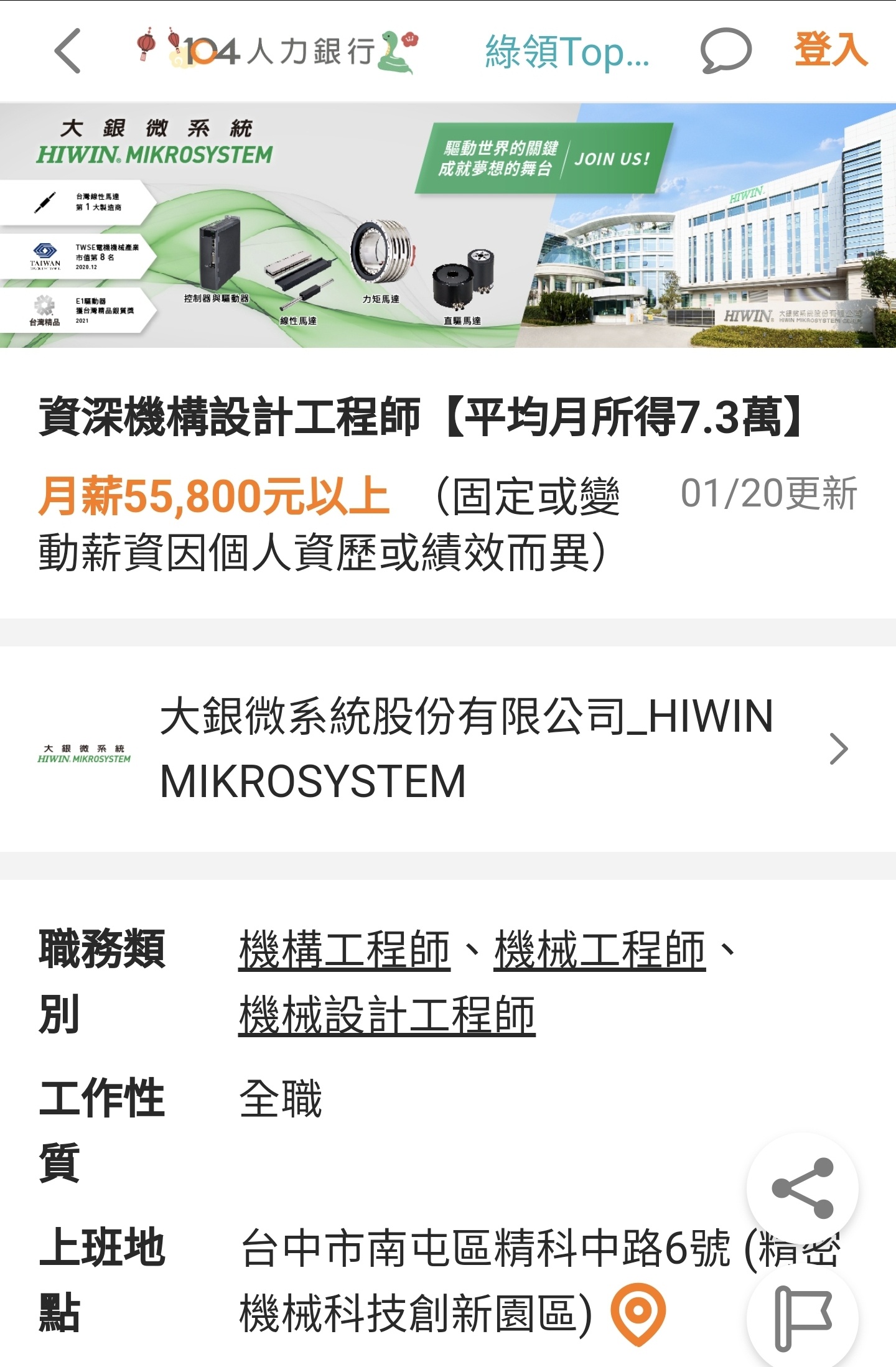This screenshot has height=1367, width=896.
Task: Tap 登入 to log in
Action: point(831,50)
